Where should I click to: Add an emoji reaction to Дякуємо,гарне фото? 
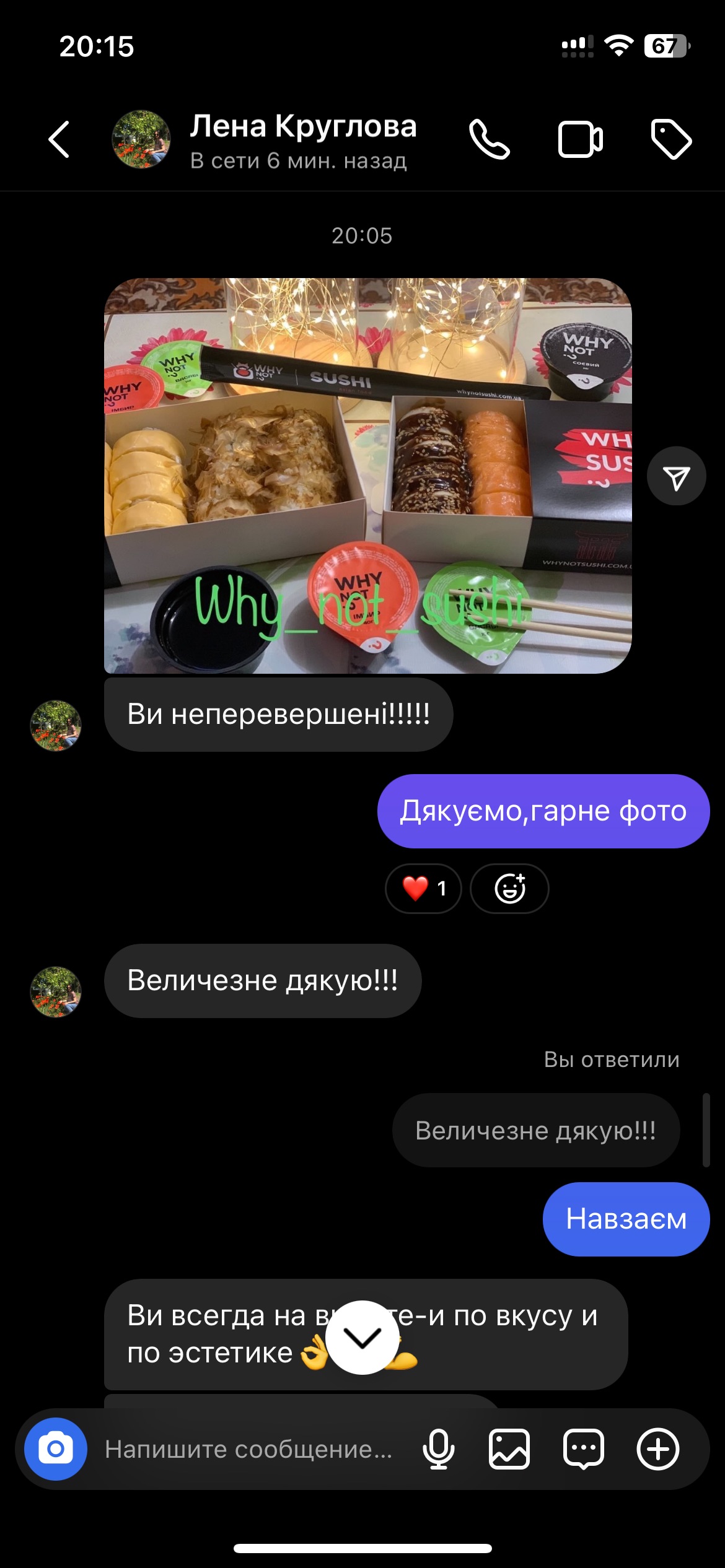509,889
